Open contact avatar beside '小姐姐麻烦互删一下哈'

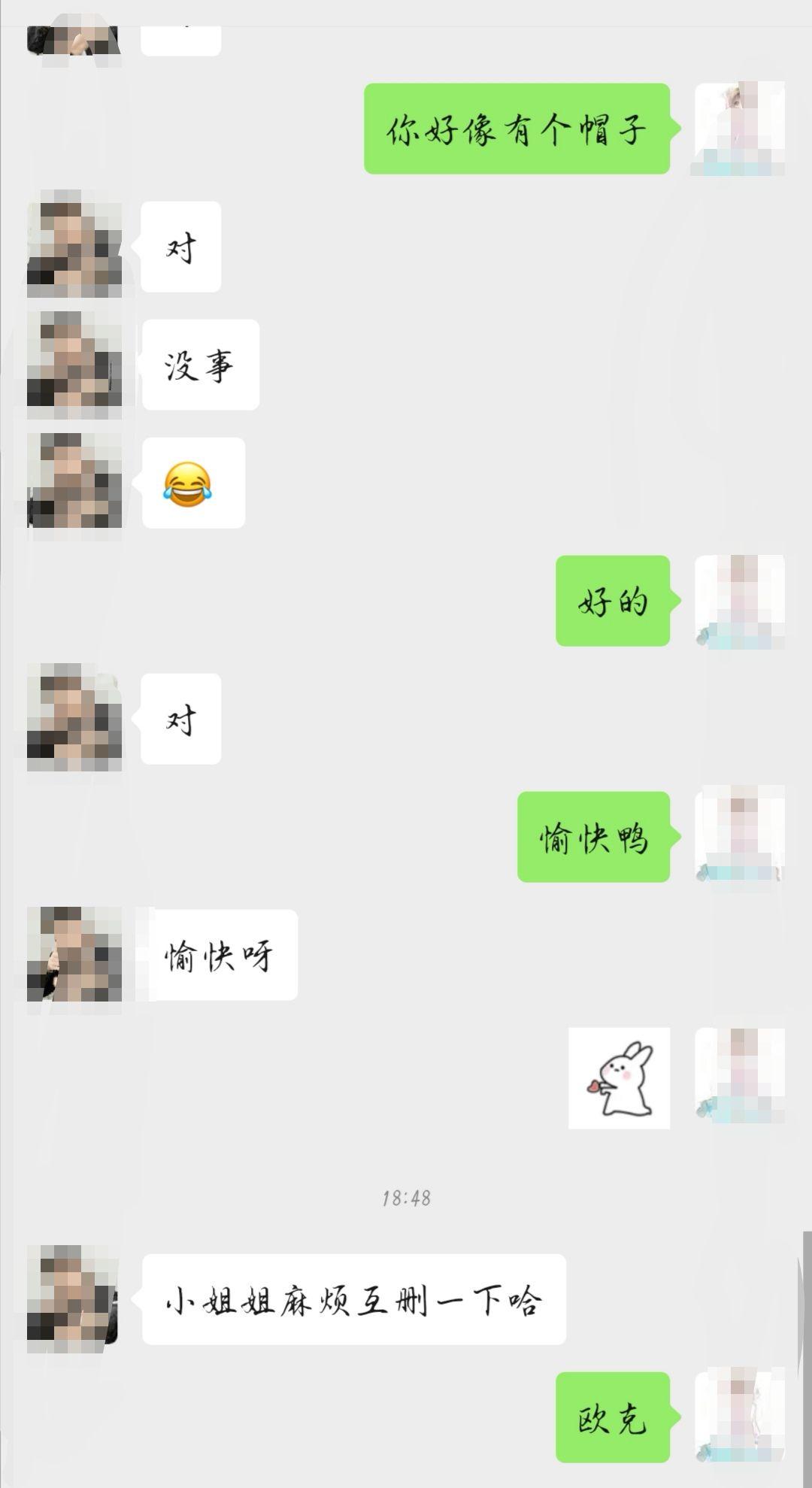(x=73, y=1299)
